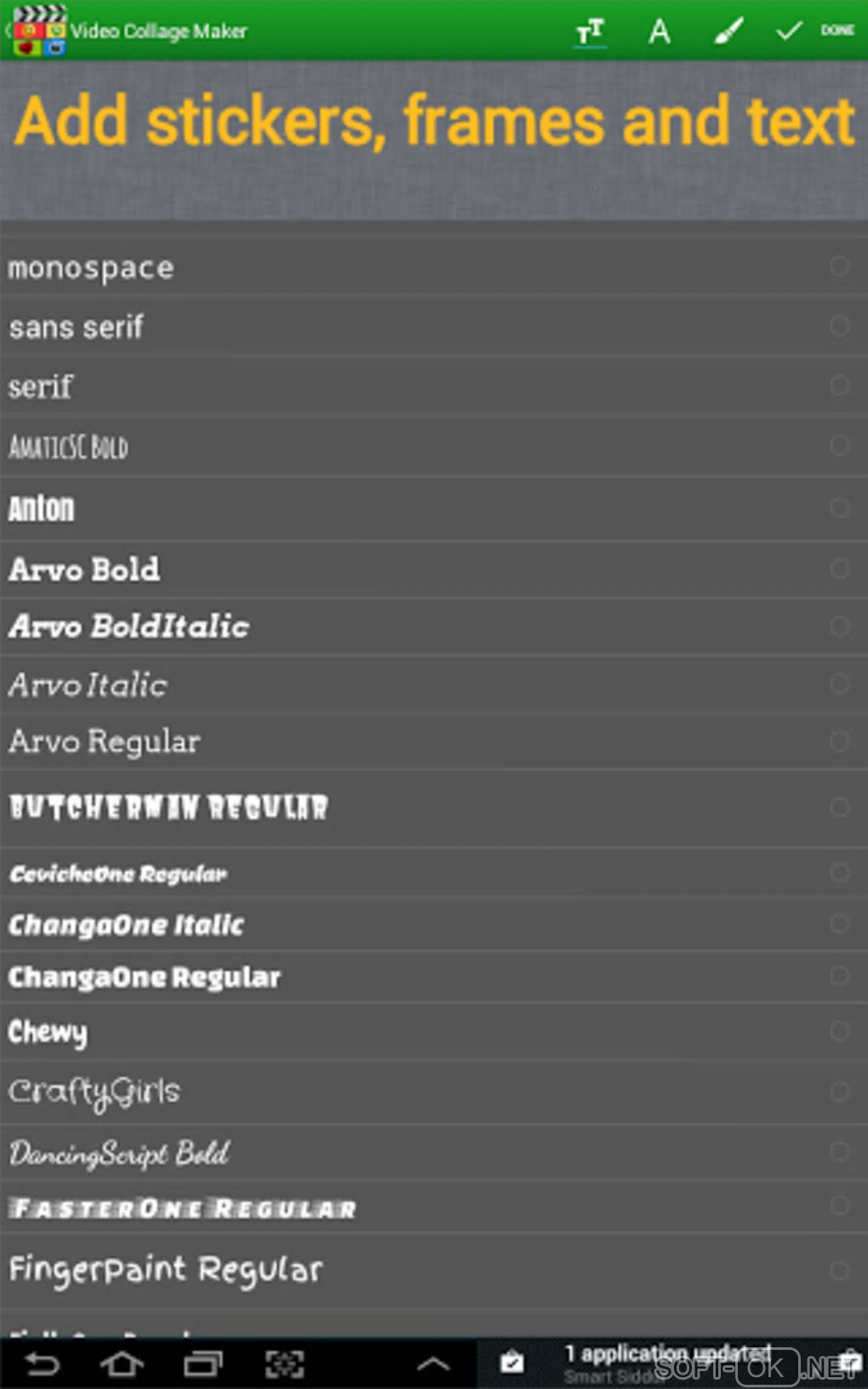Open the brush color tool
This screenshot has height=1389, width=868.
pos(728,32)
